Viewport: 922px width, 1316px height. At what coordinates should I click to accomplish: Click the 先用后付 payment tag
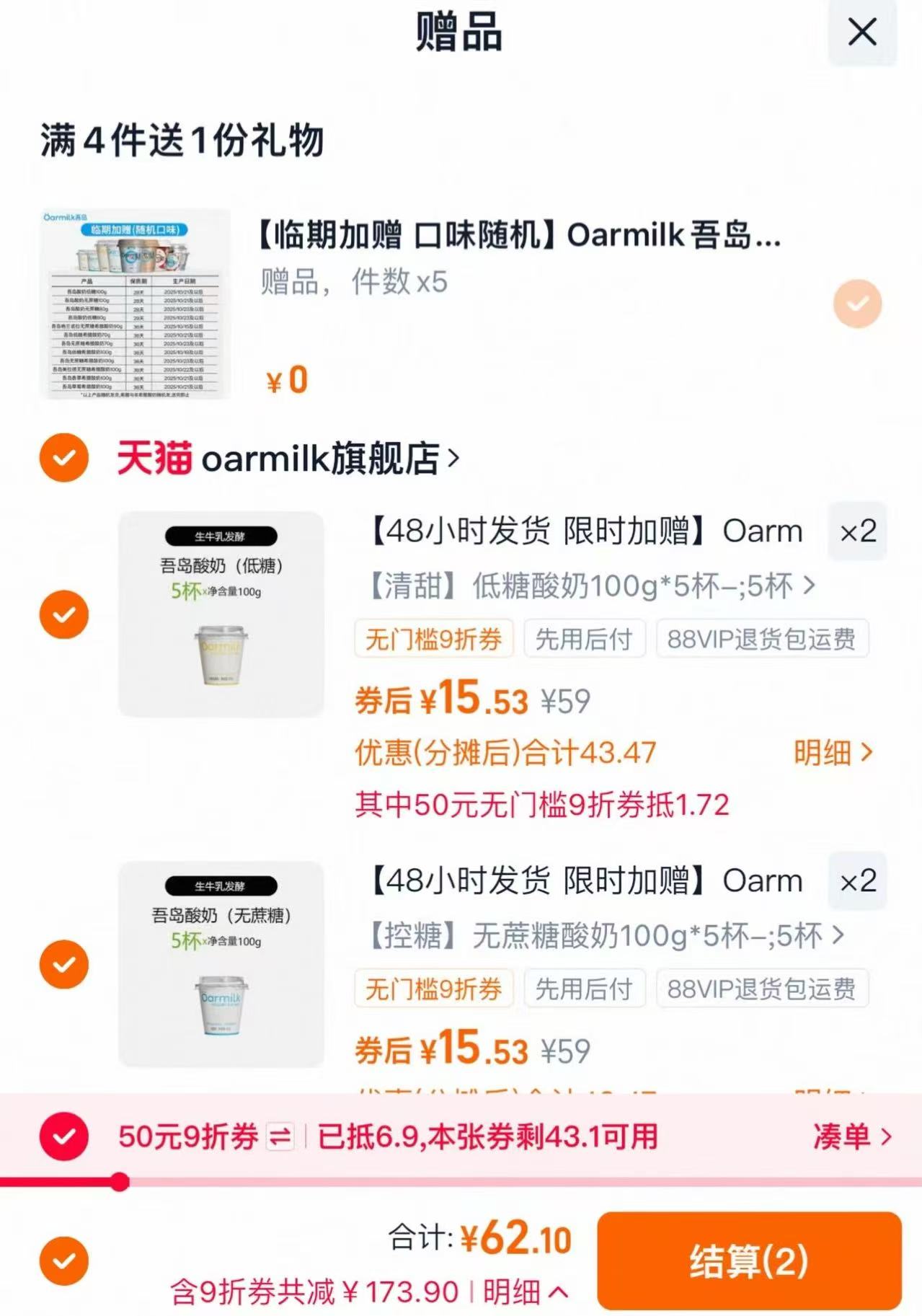(x=585, y=639)
